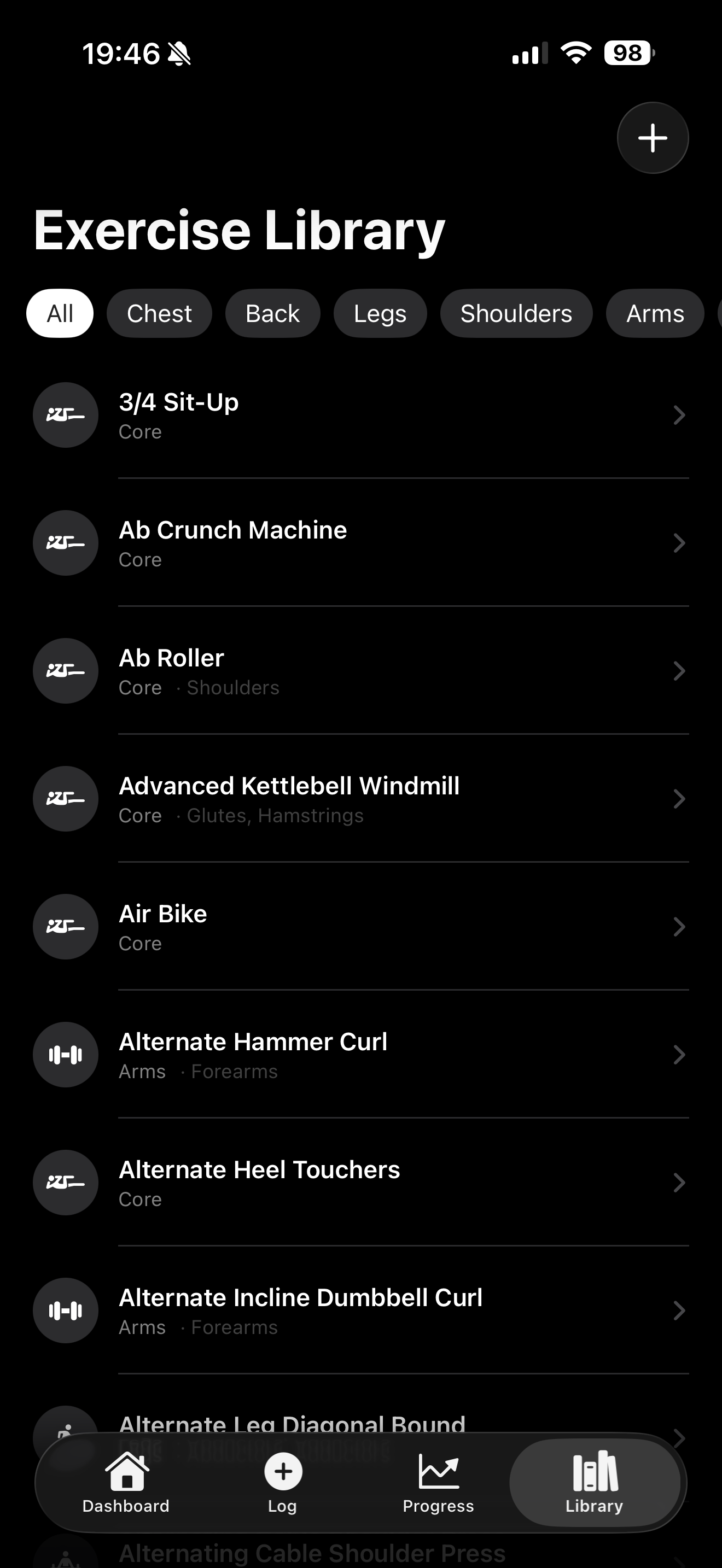Filter exercises by Back

(x=272, y=313)
